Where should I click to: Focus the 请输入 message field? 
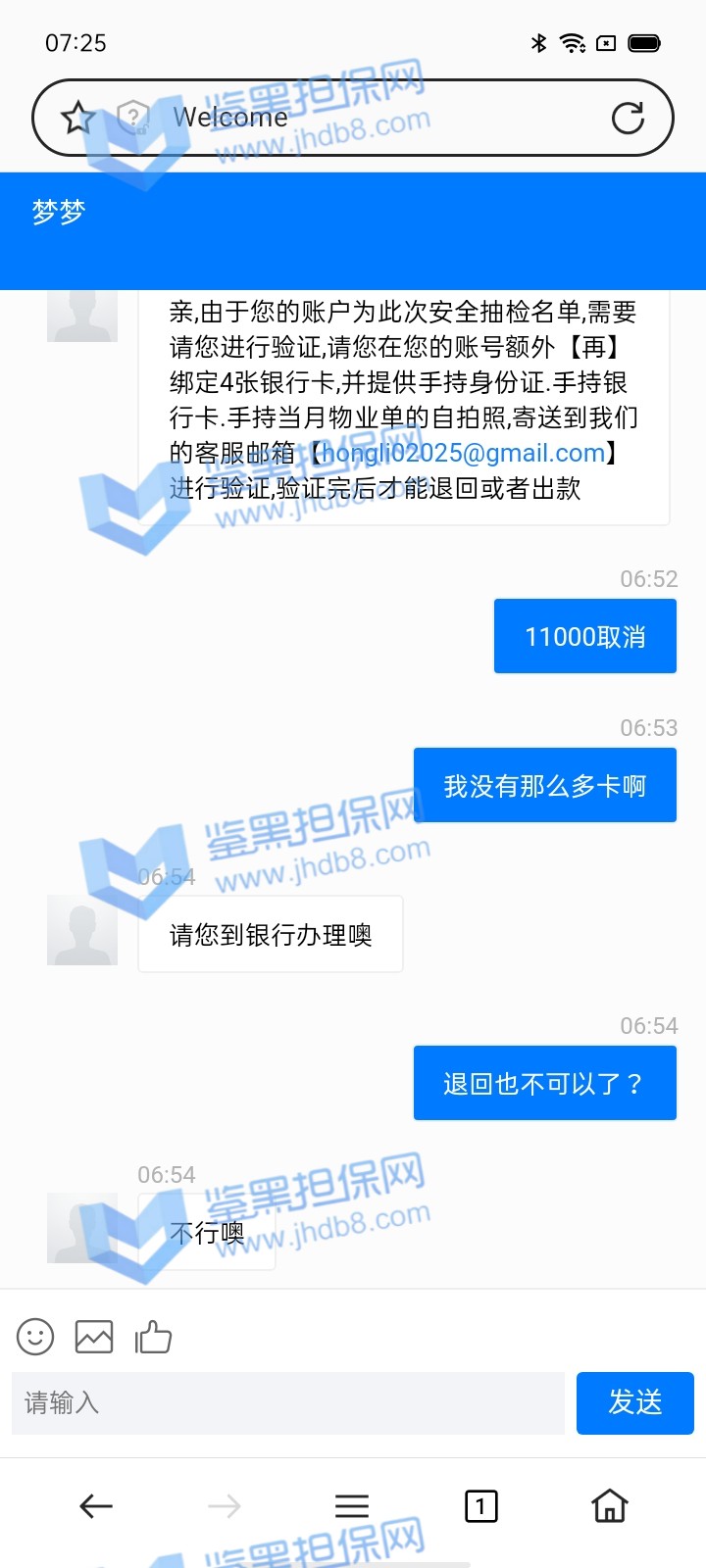tap(287, 1403)
